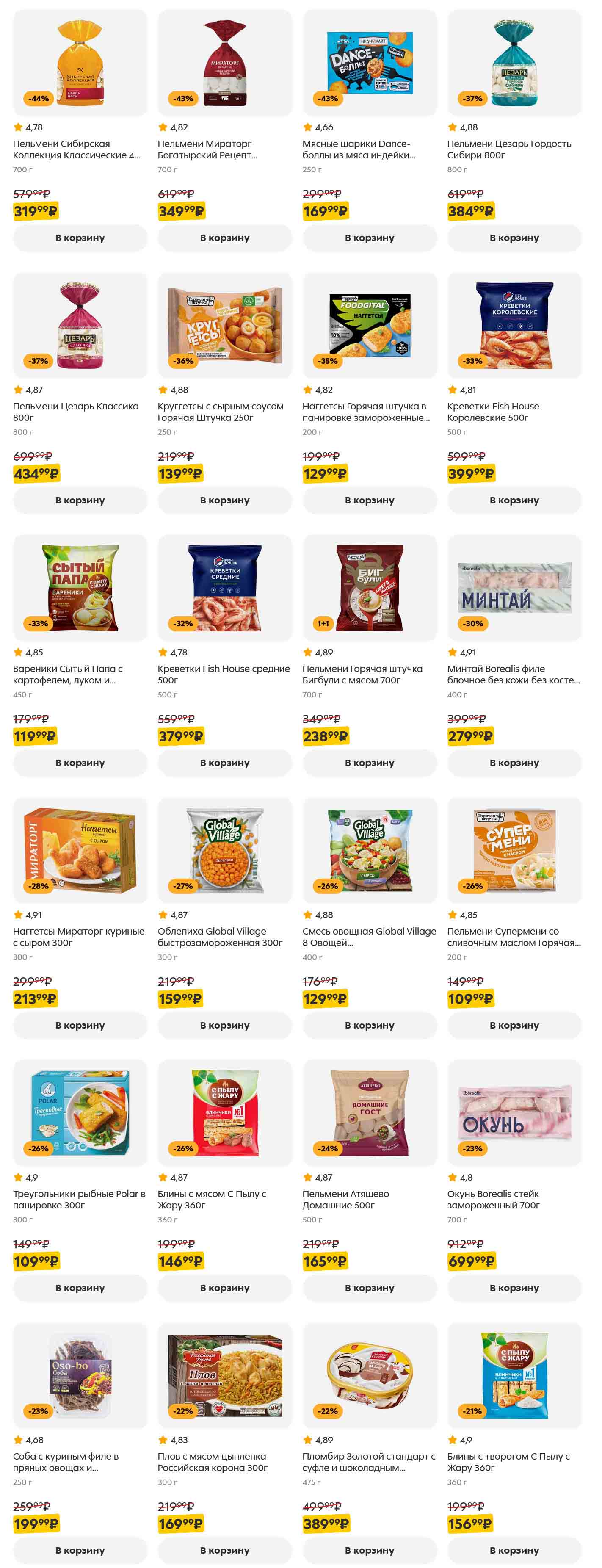This screenshot has width=602, height=1568.
Task: Add Минтай Borealis филе to cart
Action: click(514, 762)
